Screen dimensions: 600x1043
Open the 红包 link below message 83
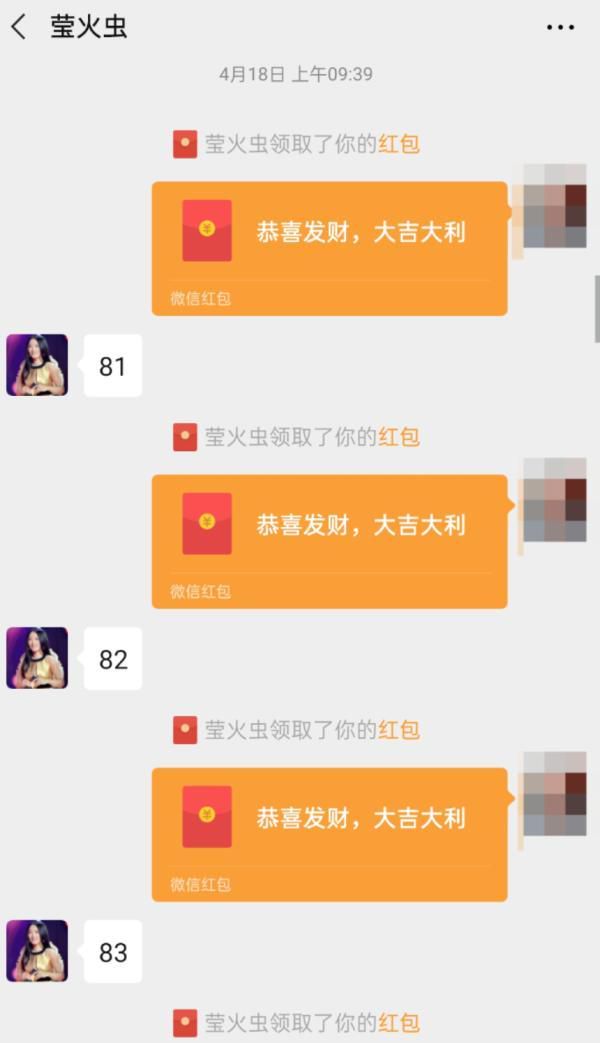pos(399,1023)
